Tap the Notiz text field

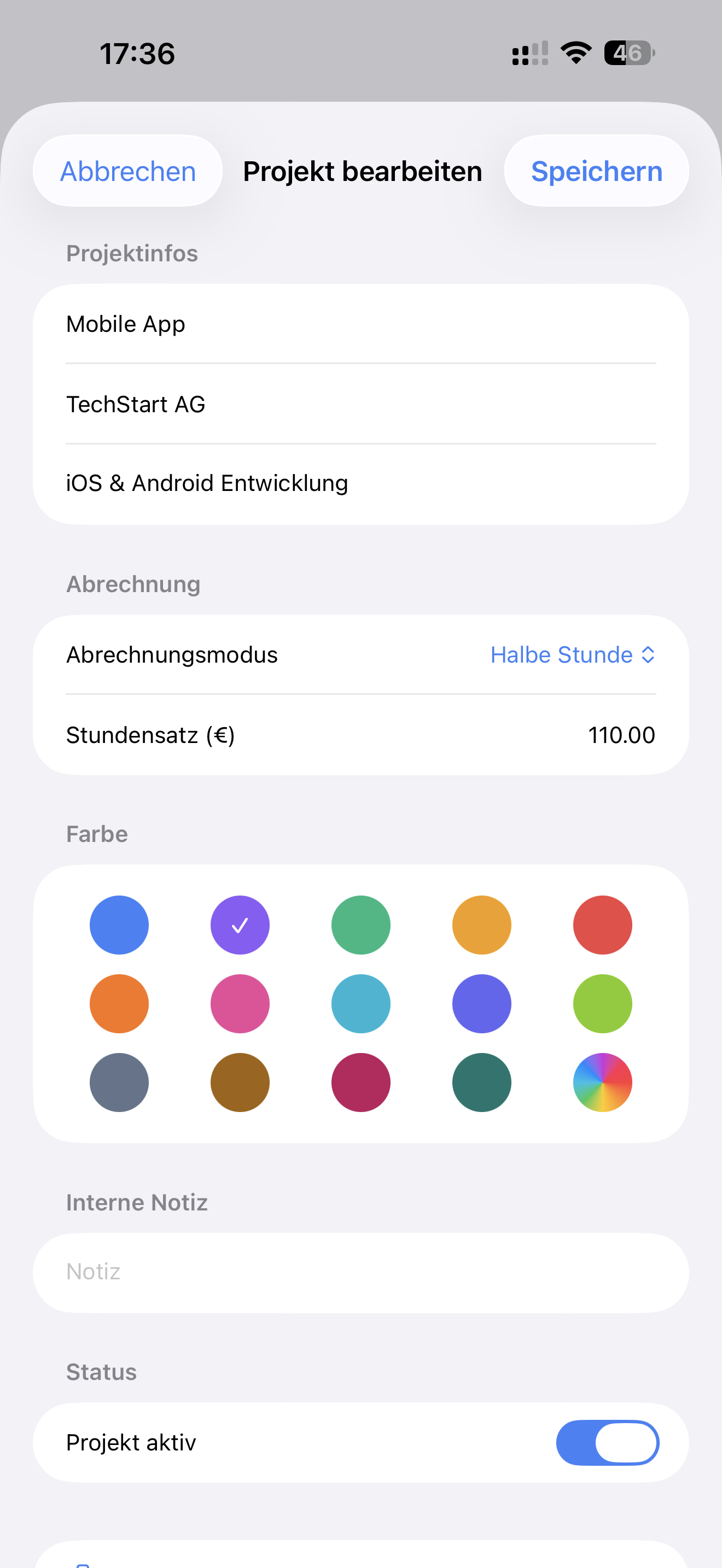click(360, 1271)
